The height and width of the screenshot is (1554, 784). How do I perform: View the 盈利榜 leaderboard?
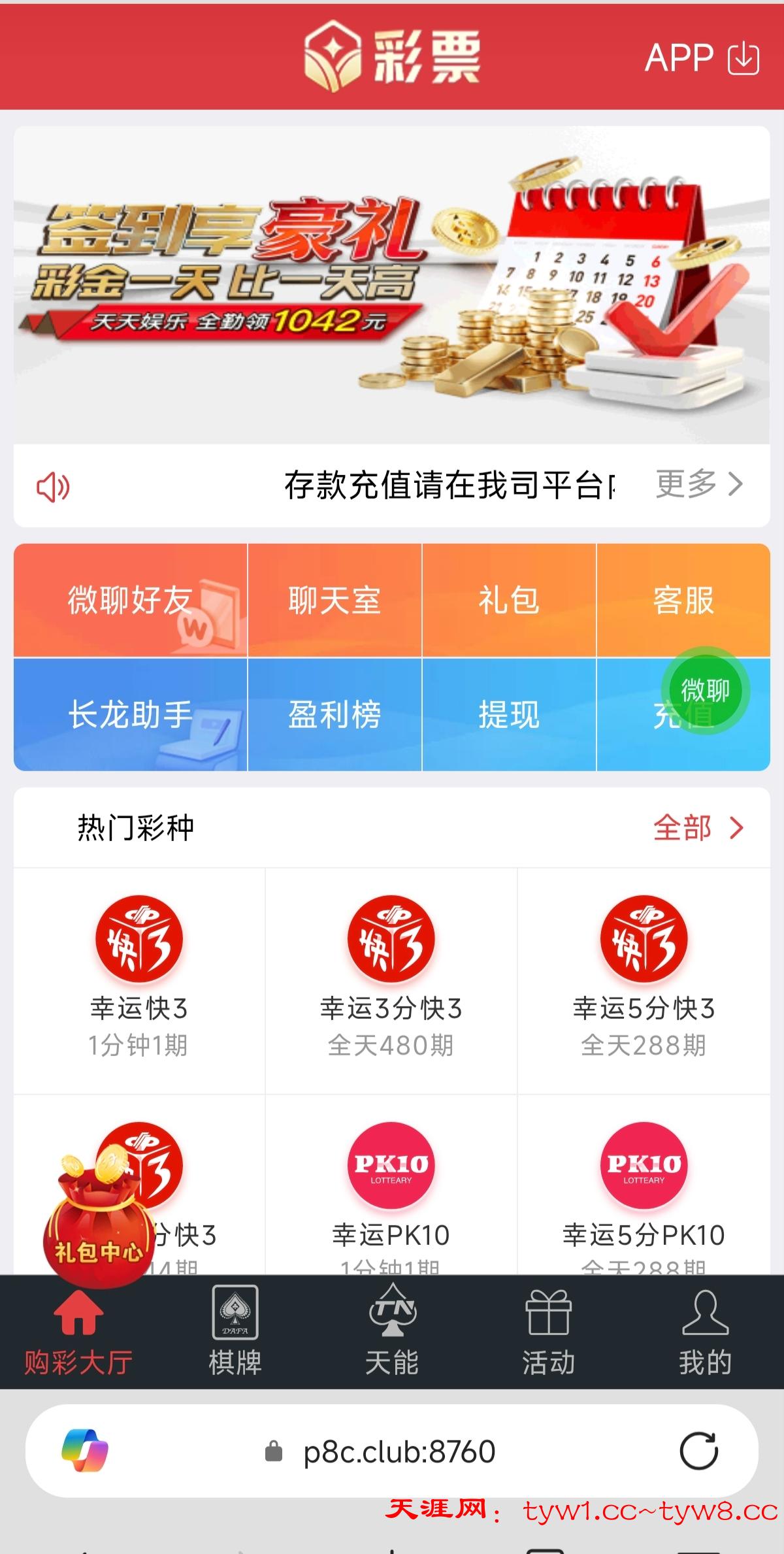click(335, 714)
